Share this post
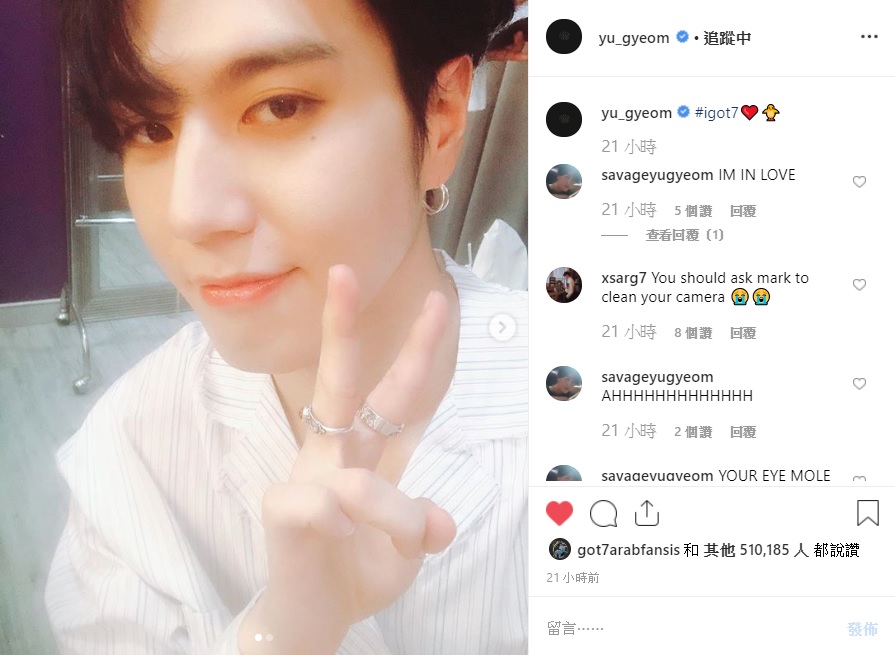The width and height of the screenshot is (895, 655). coord(647,514)
